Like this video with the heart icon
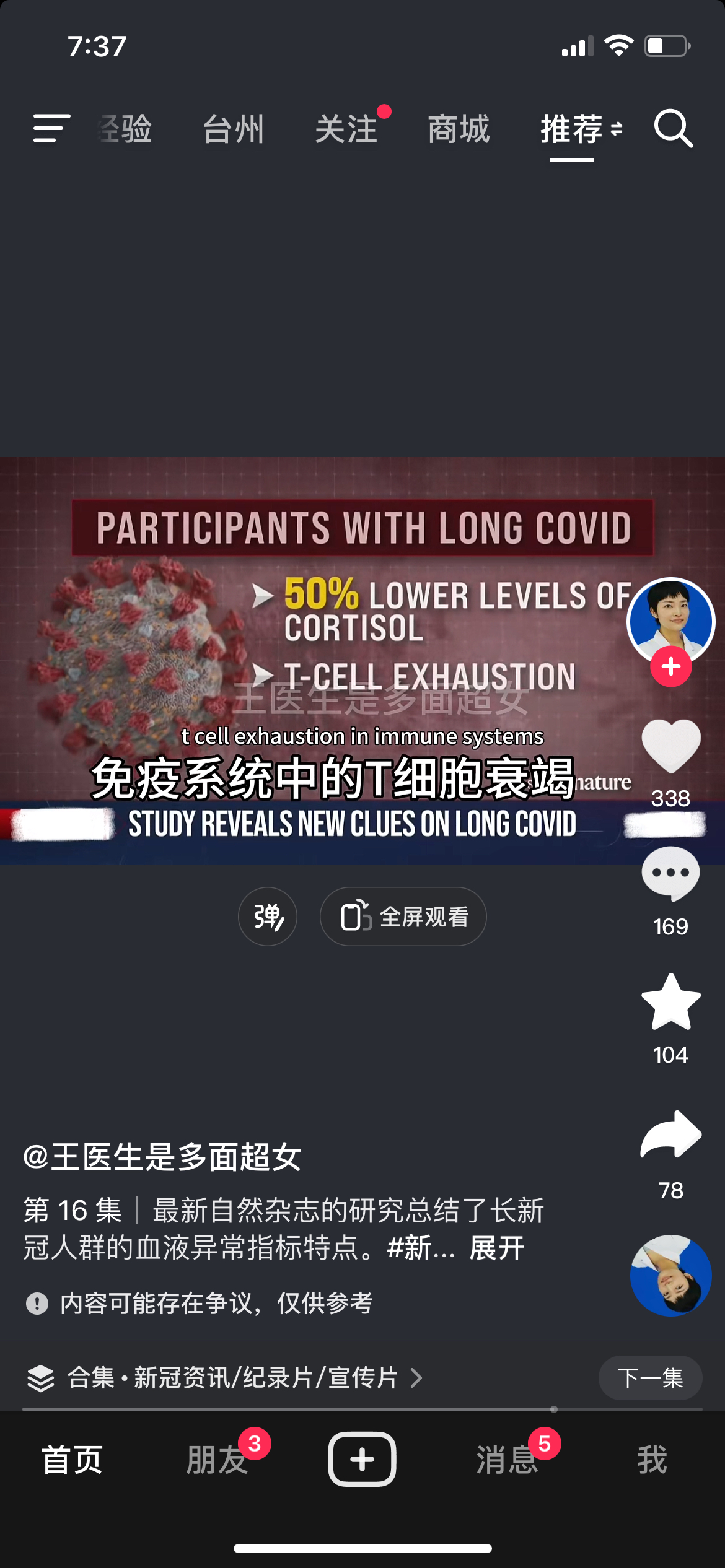Screen dimensions: 725x1568 (x=670, y=746)
